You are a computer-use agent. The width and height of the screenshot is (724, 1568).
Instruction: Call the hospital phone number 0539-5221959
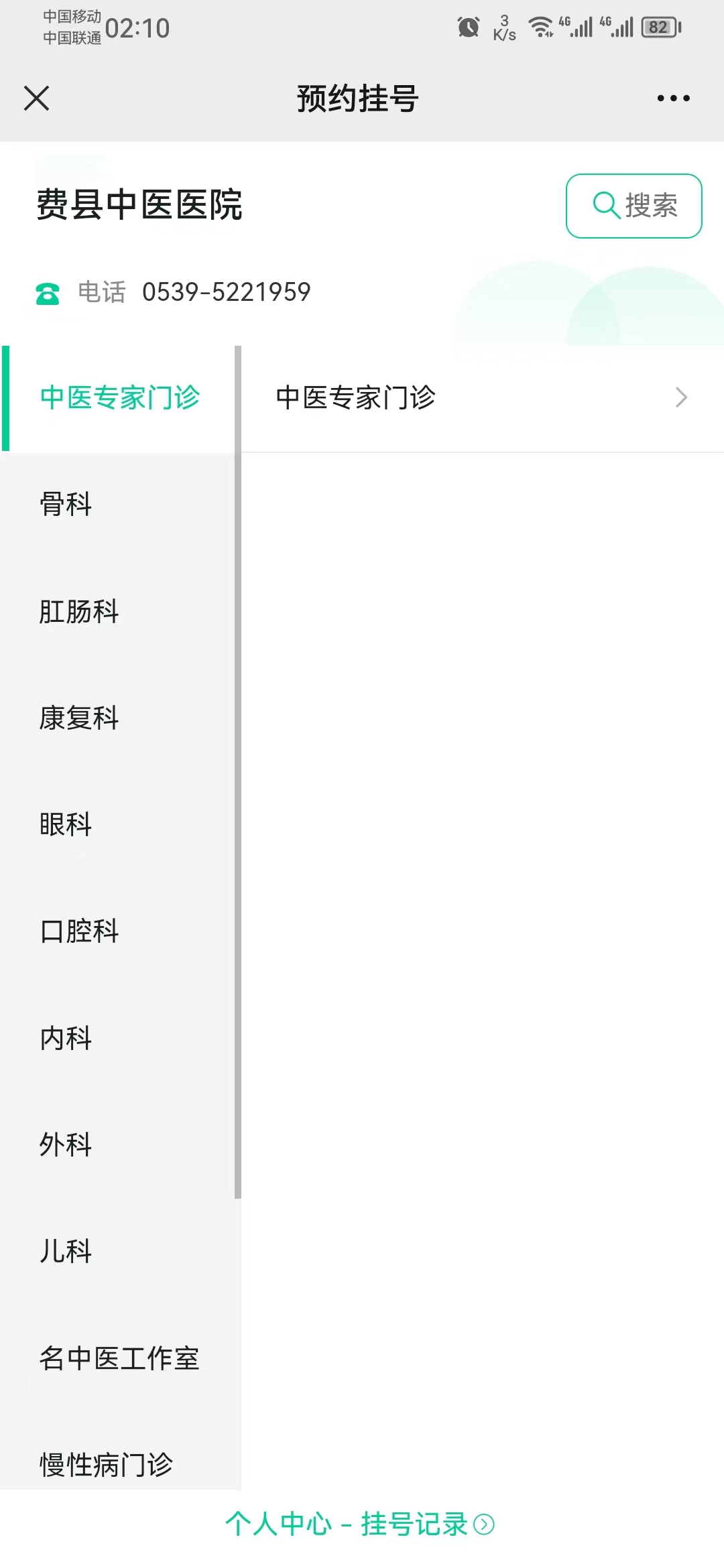point(226,292)
